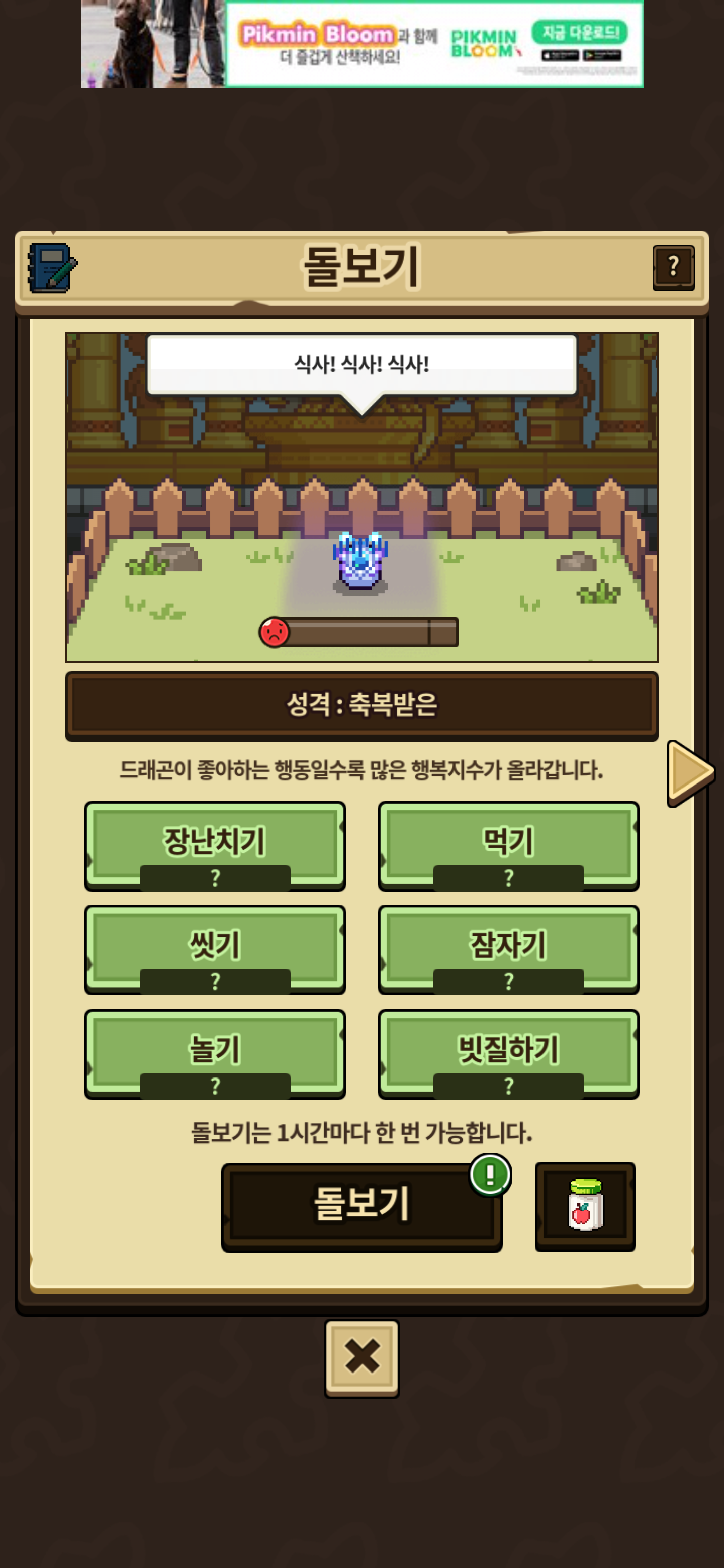Open the apple jar item button

[585, 1206]
